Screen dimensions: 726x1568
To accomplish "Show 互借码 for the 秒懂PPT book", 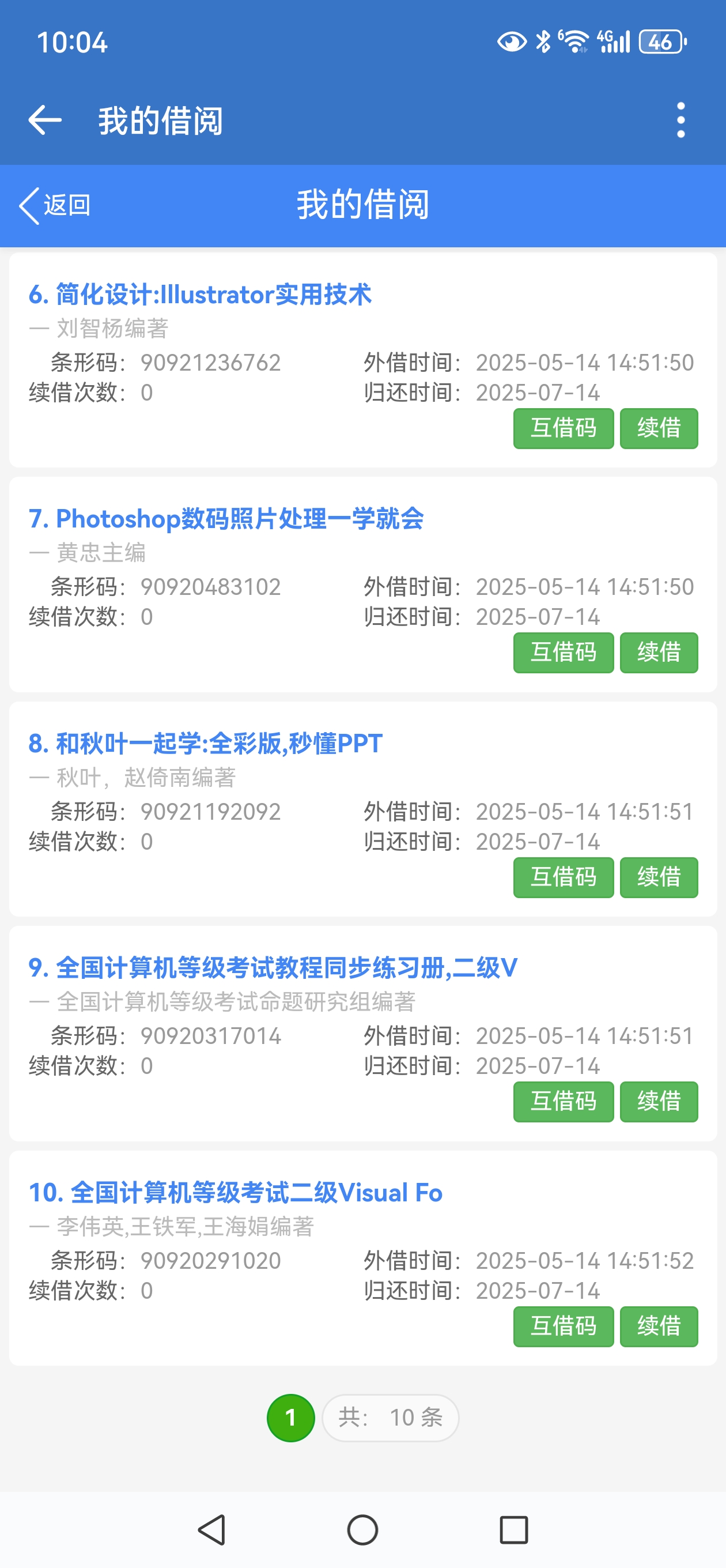I will (x=563, y=877).
